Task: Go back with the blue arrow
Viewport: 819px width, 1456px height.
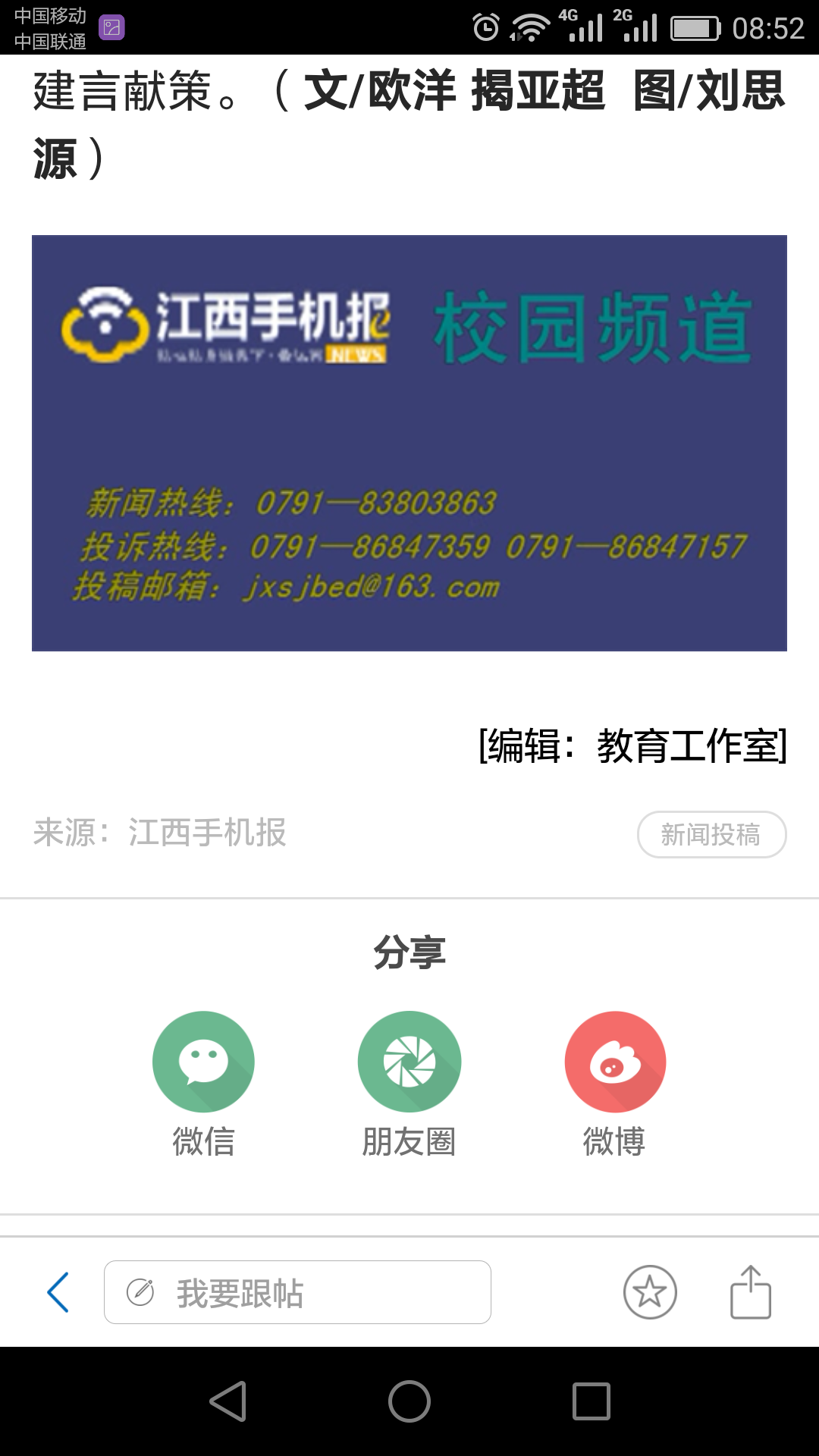Action: coord(58,1292)
